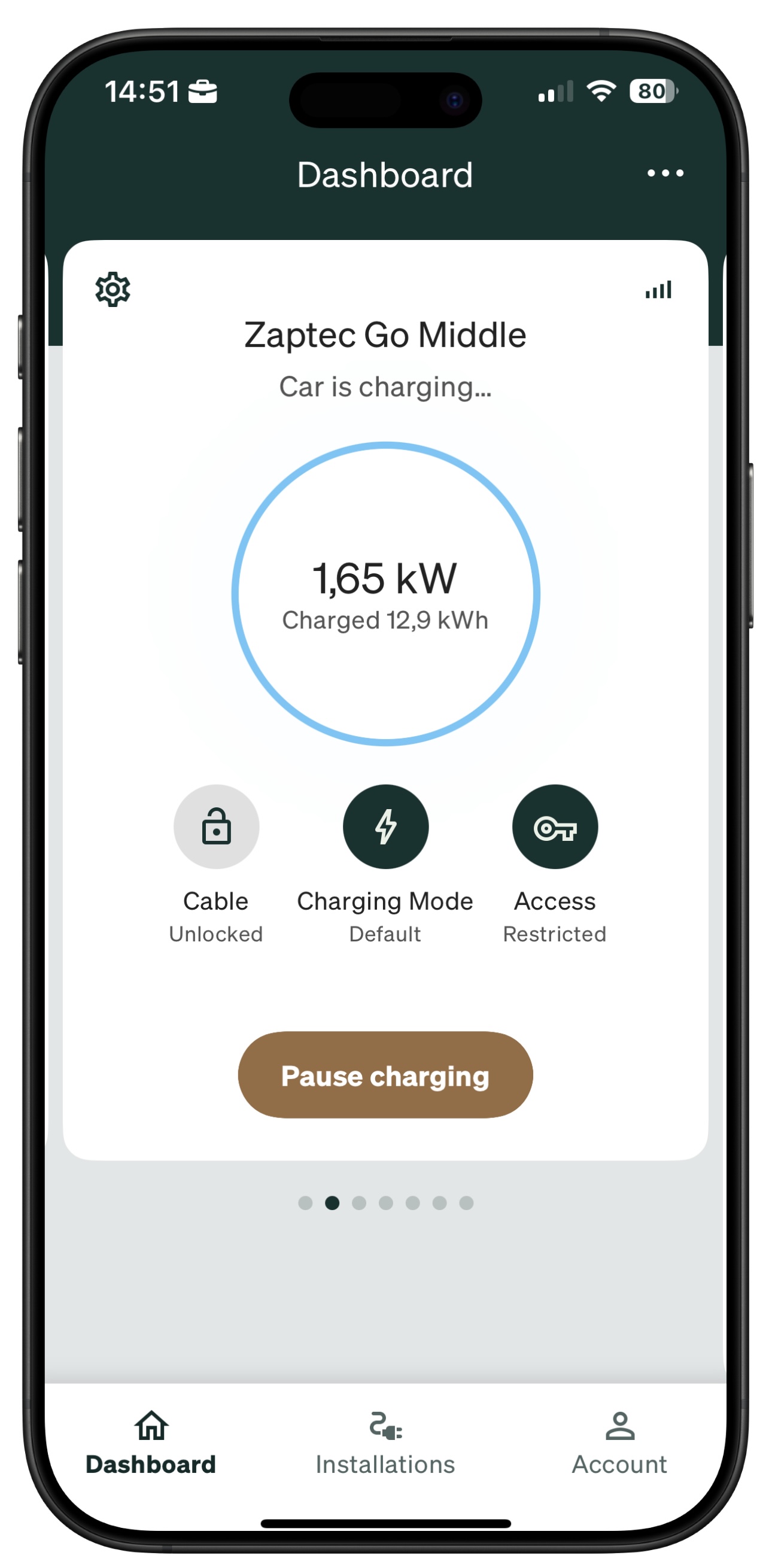769x1568 pixels.
Task: Tap the Cable lock button
Action: [x=216, y=826]
